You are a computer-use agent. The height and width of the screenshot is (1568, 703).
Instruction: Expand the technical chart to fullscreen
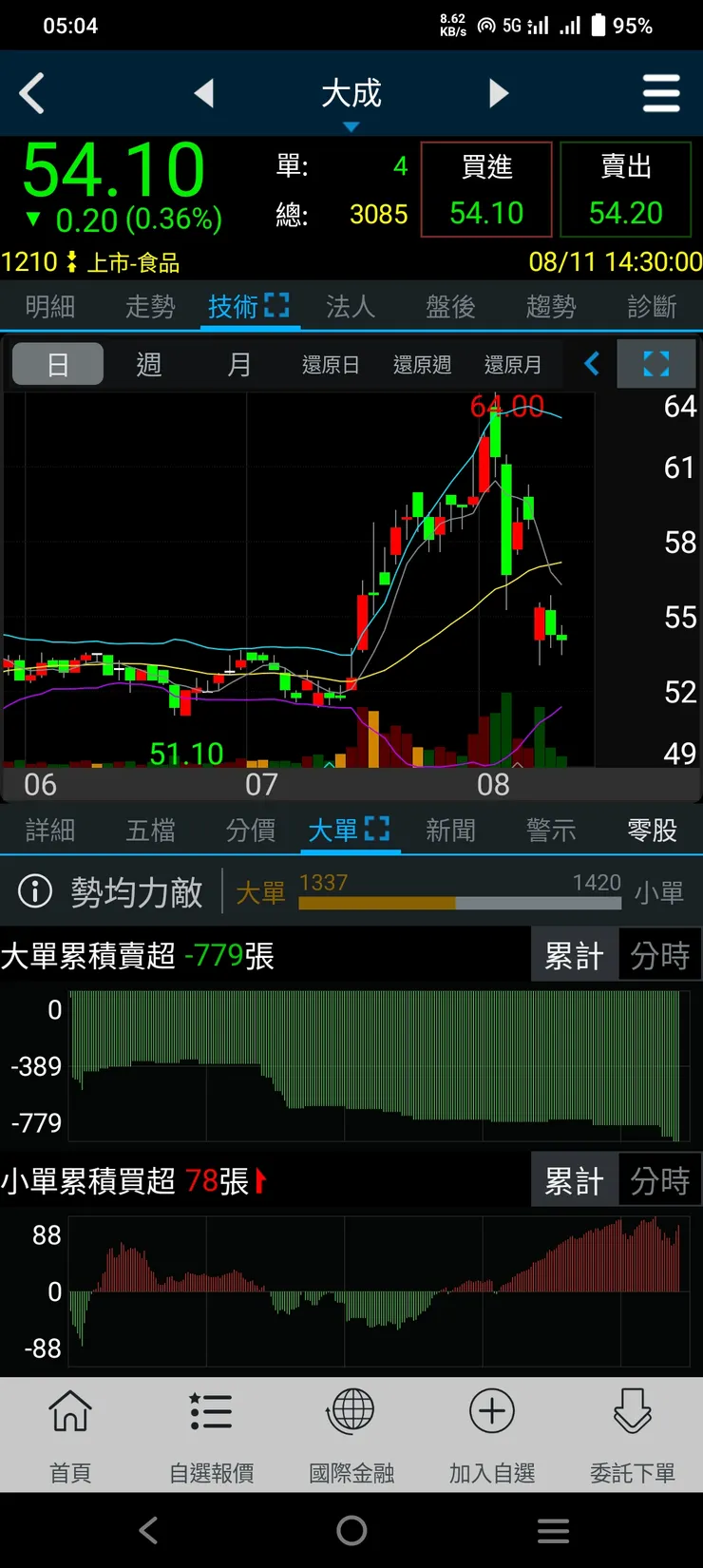(655, 364)
